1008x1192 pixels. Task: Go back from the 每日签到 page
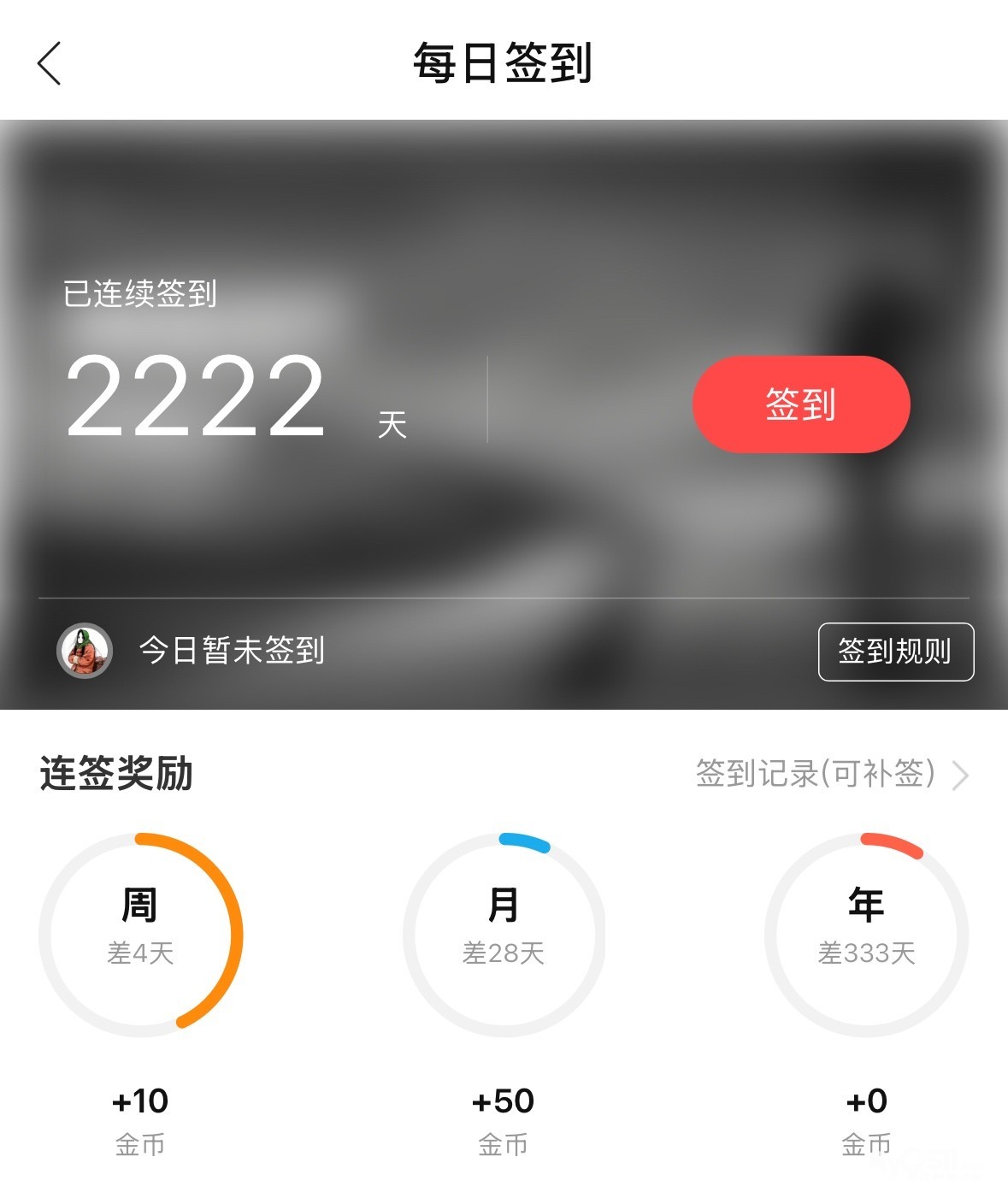(x=50, y=63)
